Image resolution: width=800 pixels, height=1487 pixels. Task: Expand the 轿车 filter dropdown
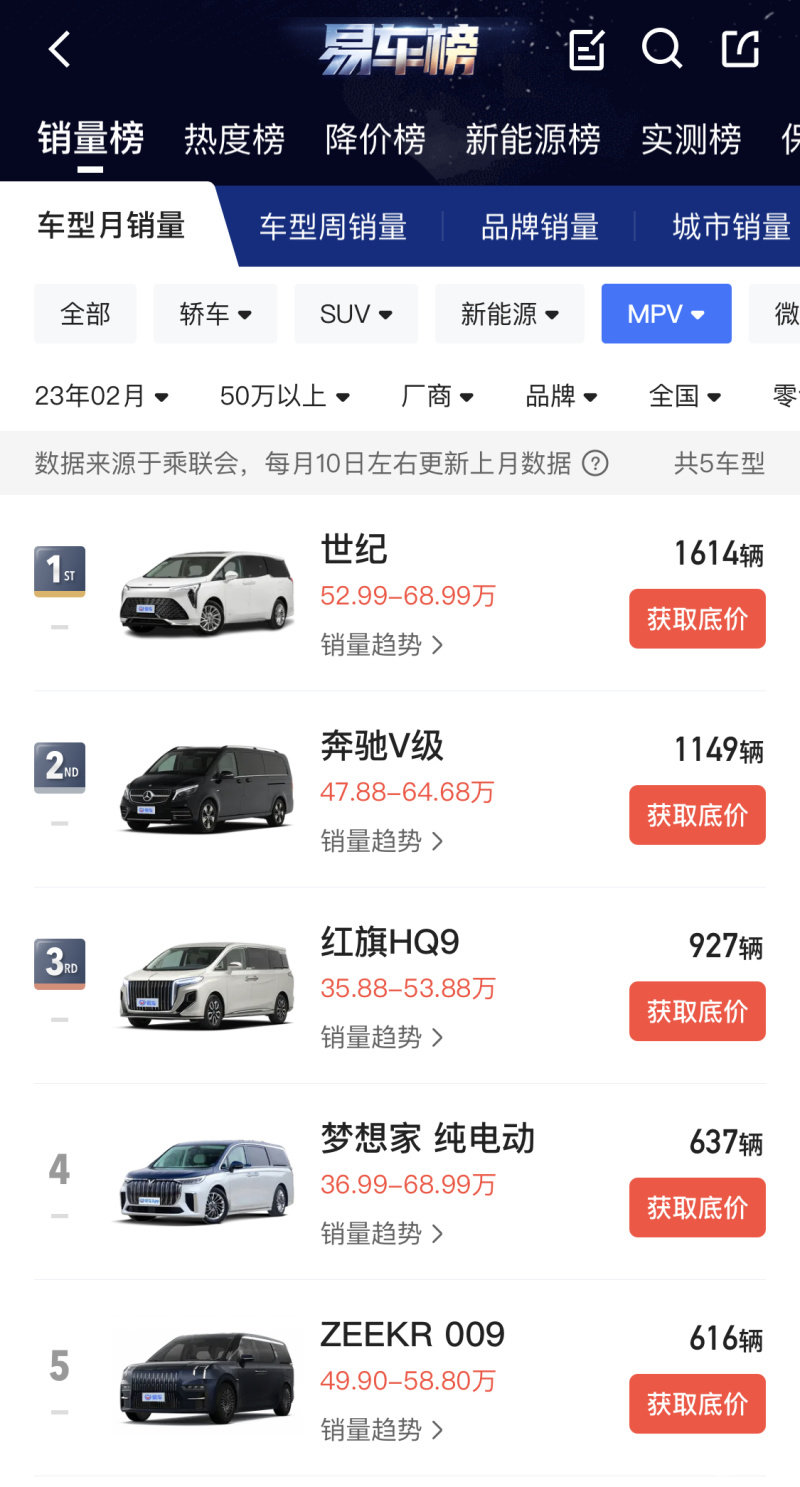[x=215, y=314]
